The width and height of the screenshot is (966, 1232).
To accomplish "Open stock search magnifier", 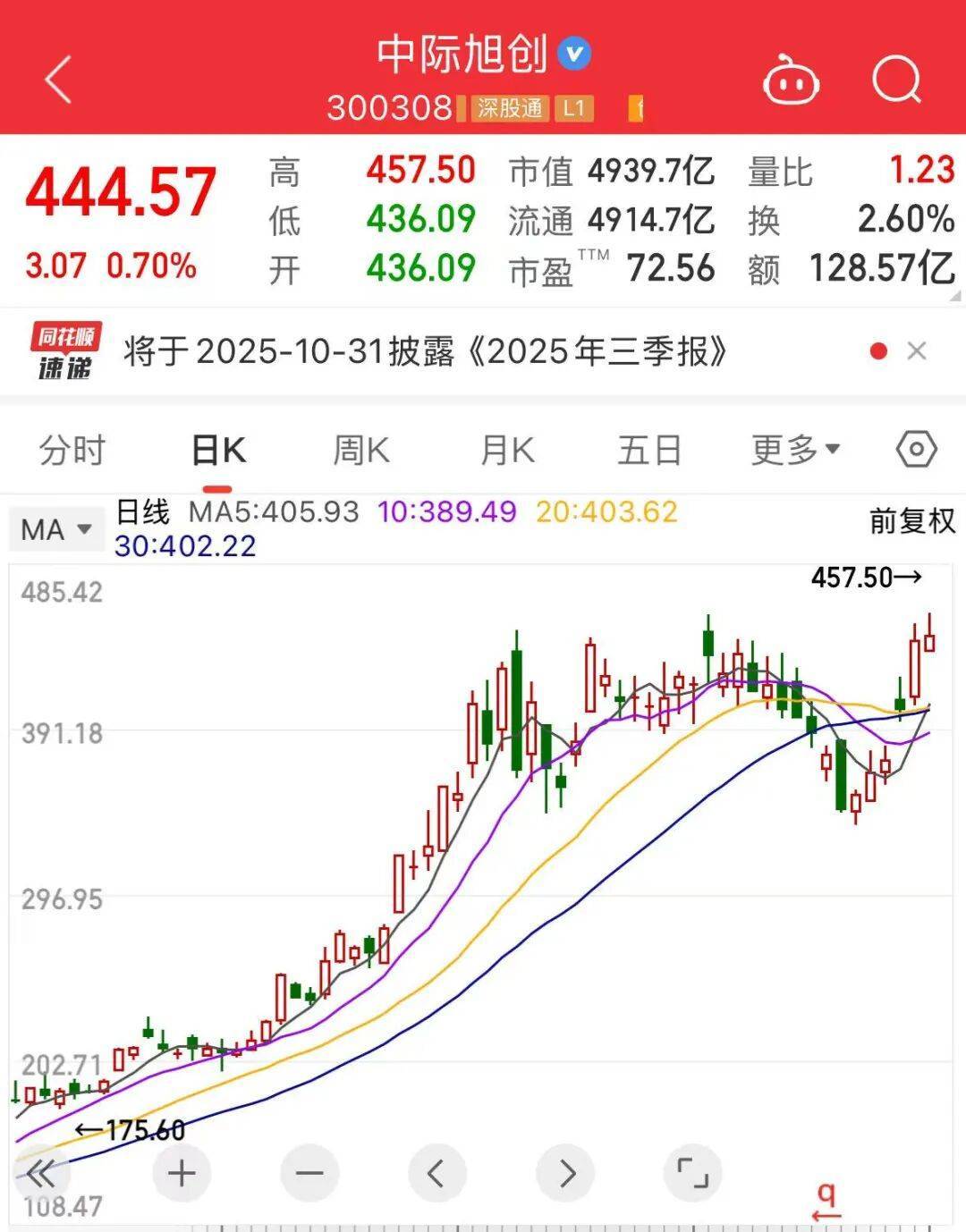I will [896, 80].
